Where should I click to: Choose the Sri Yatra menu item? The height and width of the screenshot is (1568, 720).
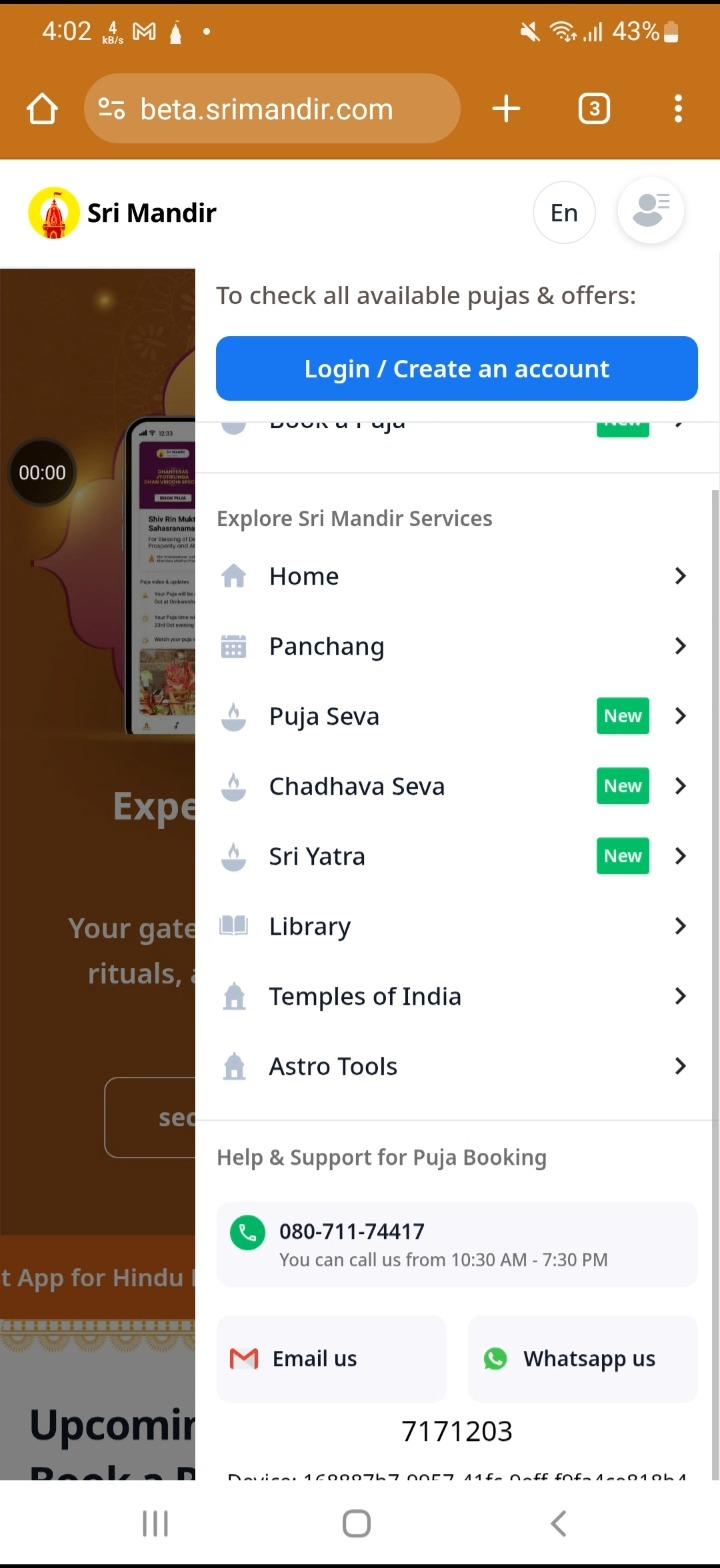[456, 856]
